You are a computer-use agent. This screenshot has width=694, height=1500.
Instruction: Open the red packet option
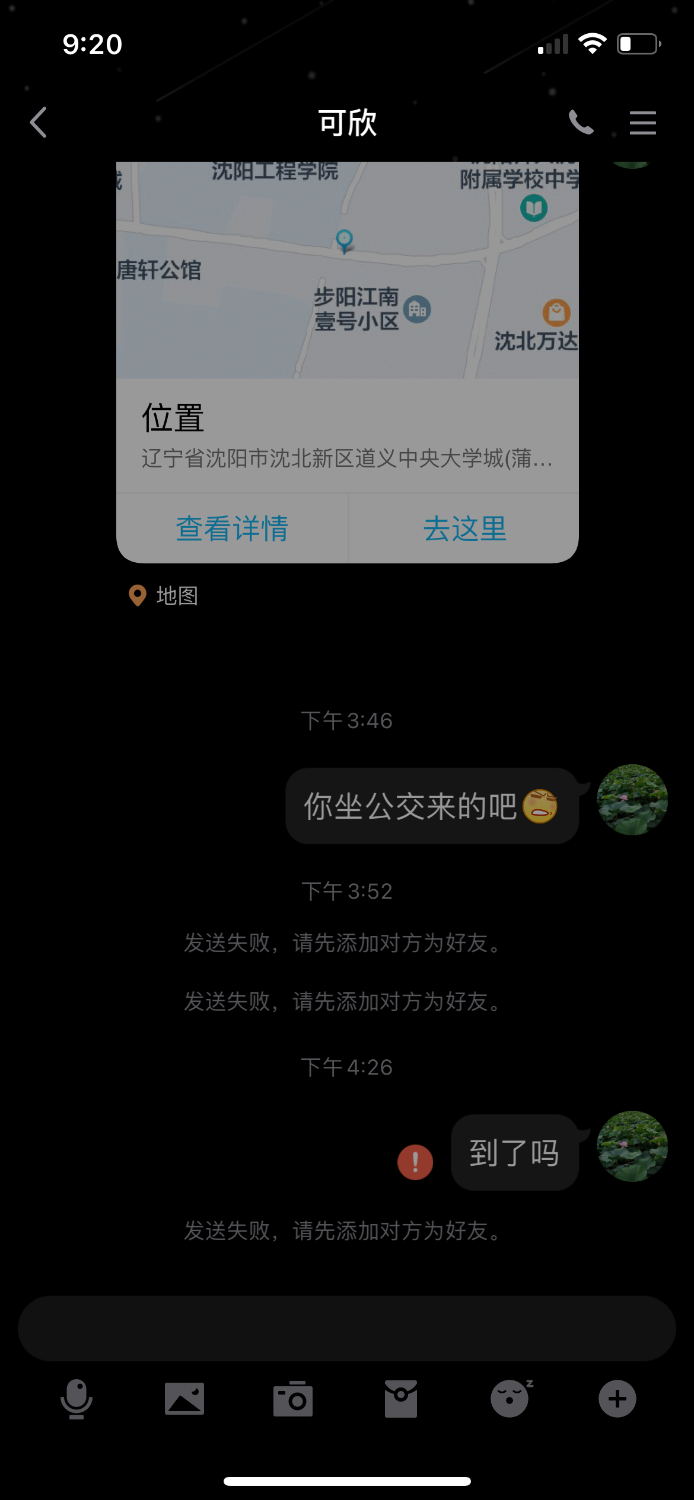tap(401, 1398)
